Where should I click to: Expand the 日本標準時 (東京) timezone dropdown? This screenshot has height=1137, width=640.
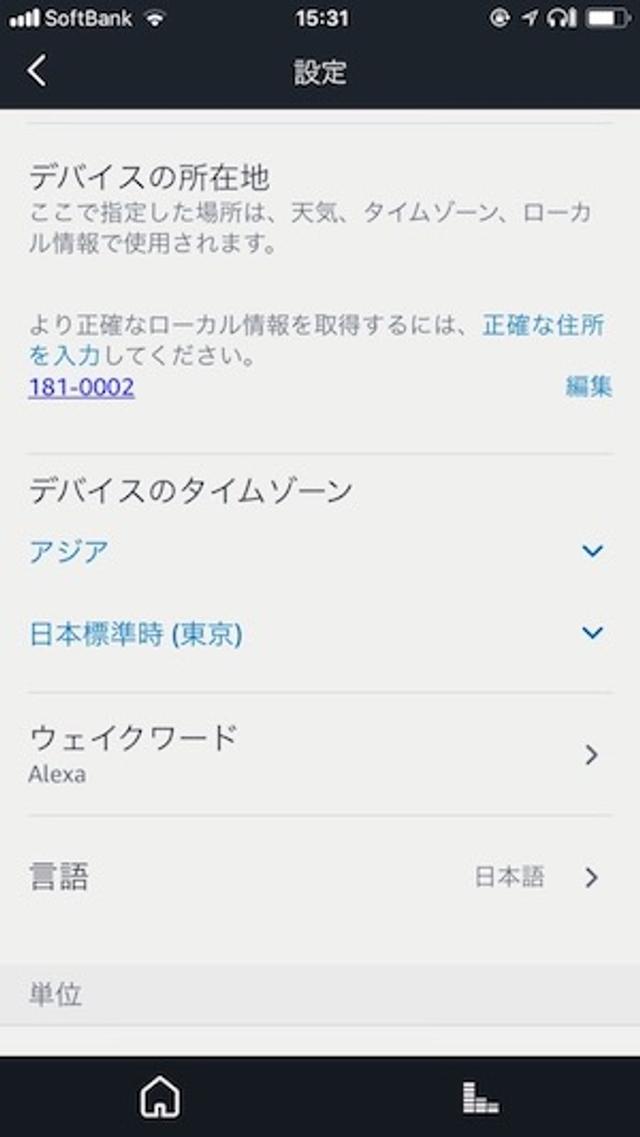(x=592, y=633)
